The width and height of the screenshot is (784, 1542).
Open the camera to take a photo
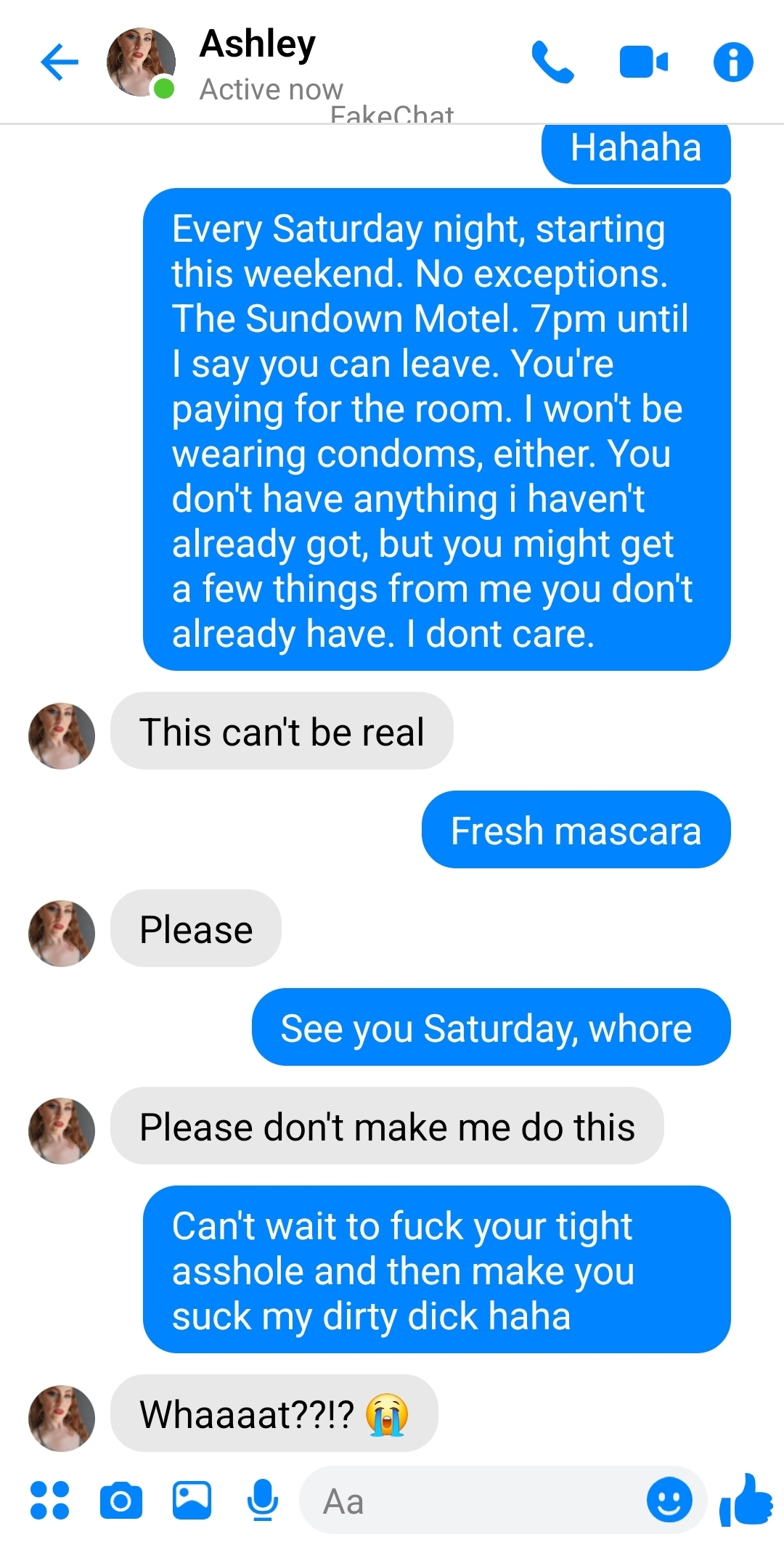coord(121,1500)
